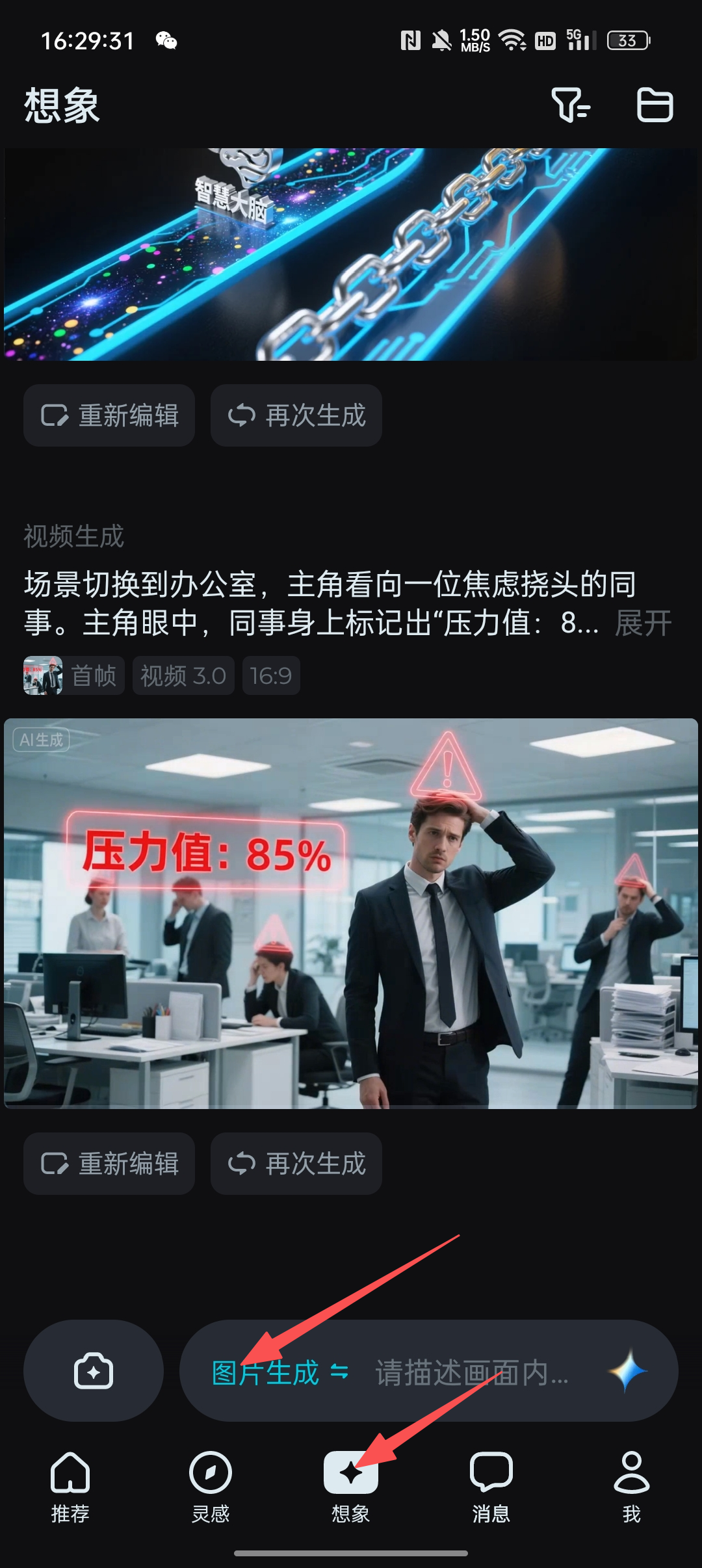Viewport: 702px width, 1568px height.
Task: Open the filter icon in header
Action: tap(570, 105)
